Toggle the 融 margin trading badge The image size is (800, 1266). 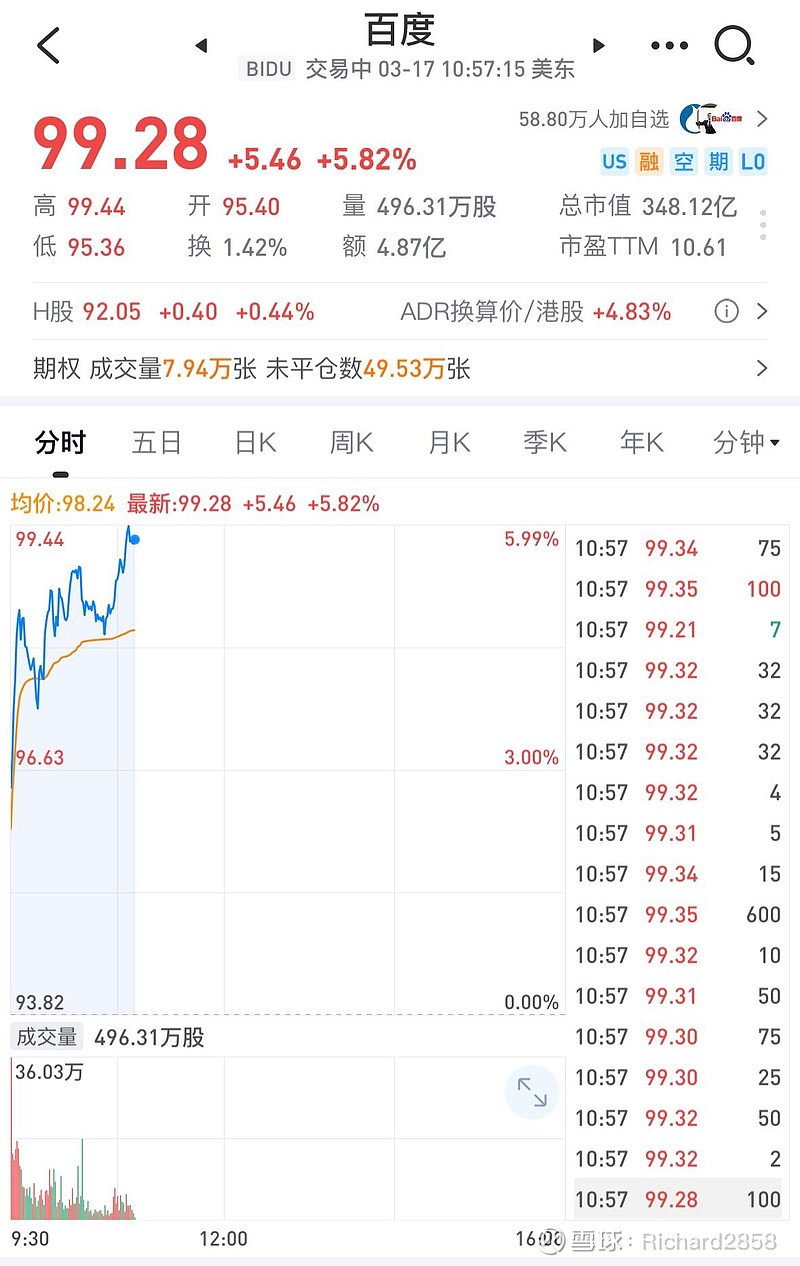[648, 161]
